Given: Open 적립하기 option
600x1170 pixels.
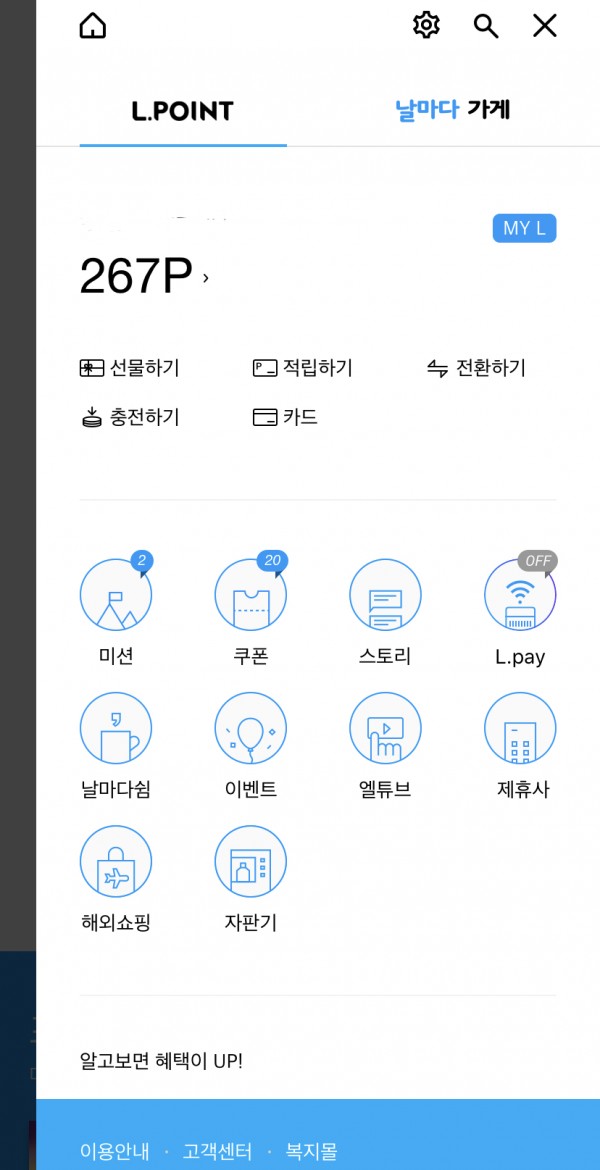Looking at the screenshot, I should (x=303, y=368).
